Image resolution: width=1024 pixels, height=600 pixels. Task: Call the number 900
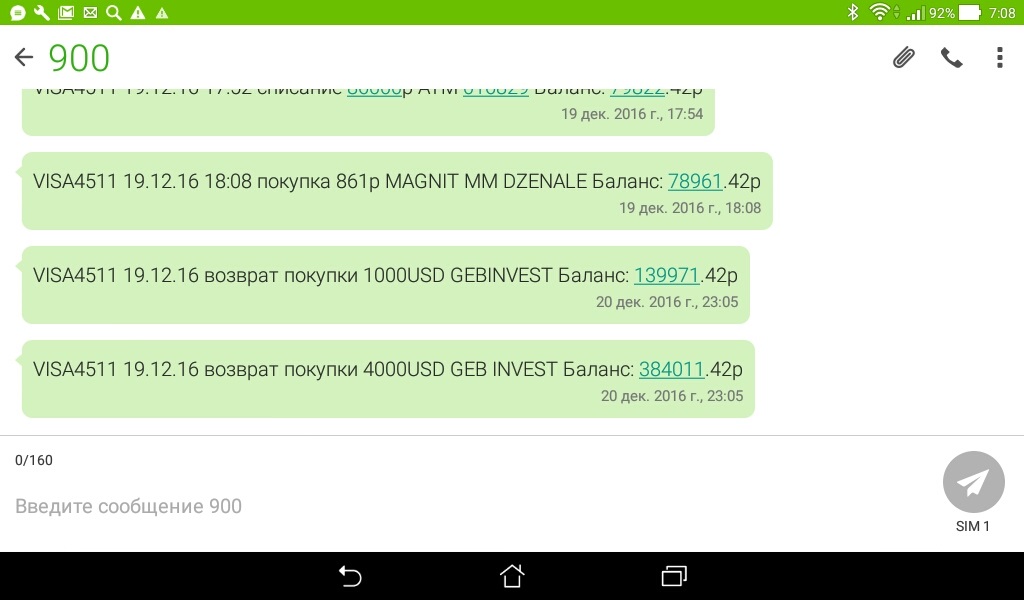click(x=951, y=58)
